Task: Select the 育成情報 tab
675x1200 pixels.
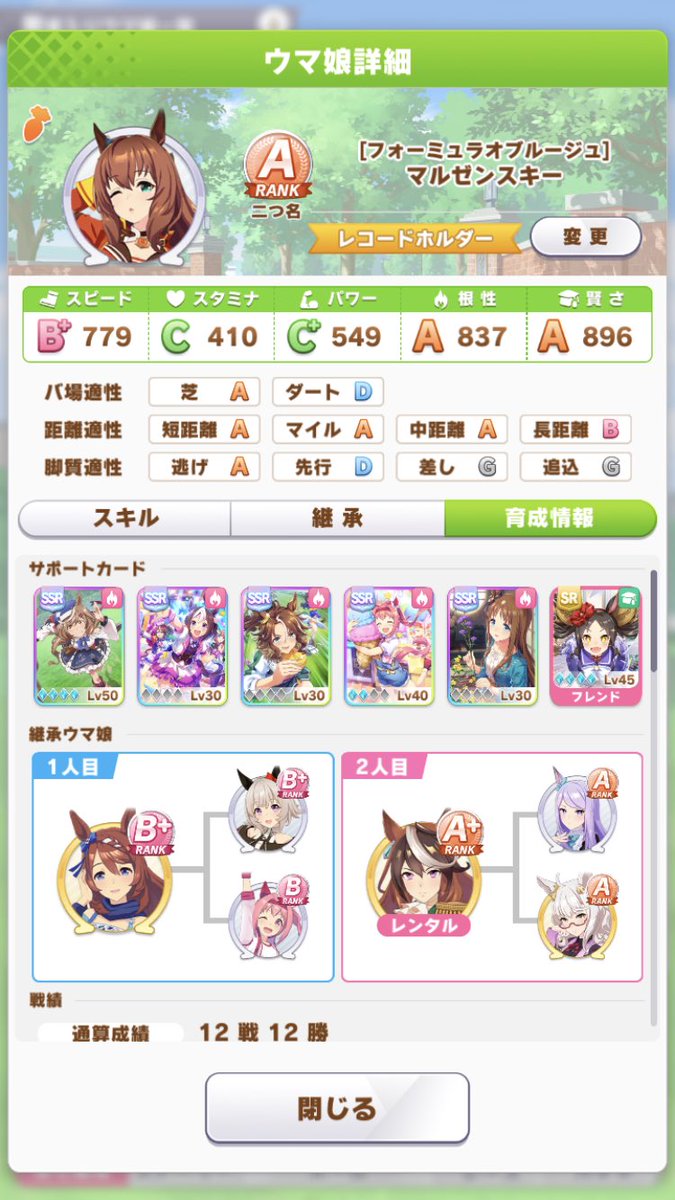Action: click(x=549, y=518)
